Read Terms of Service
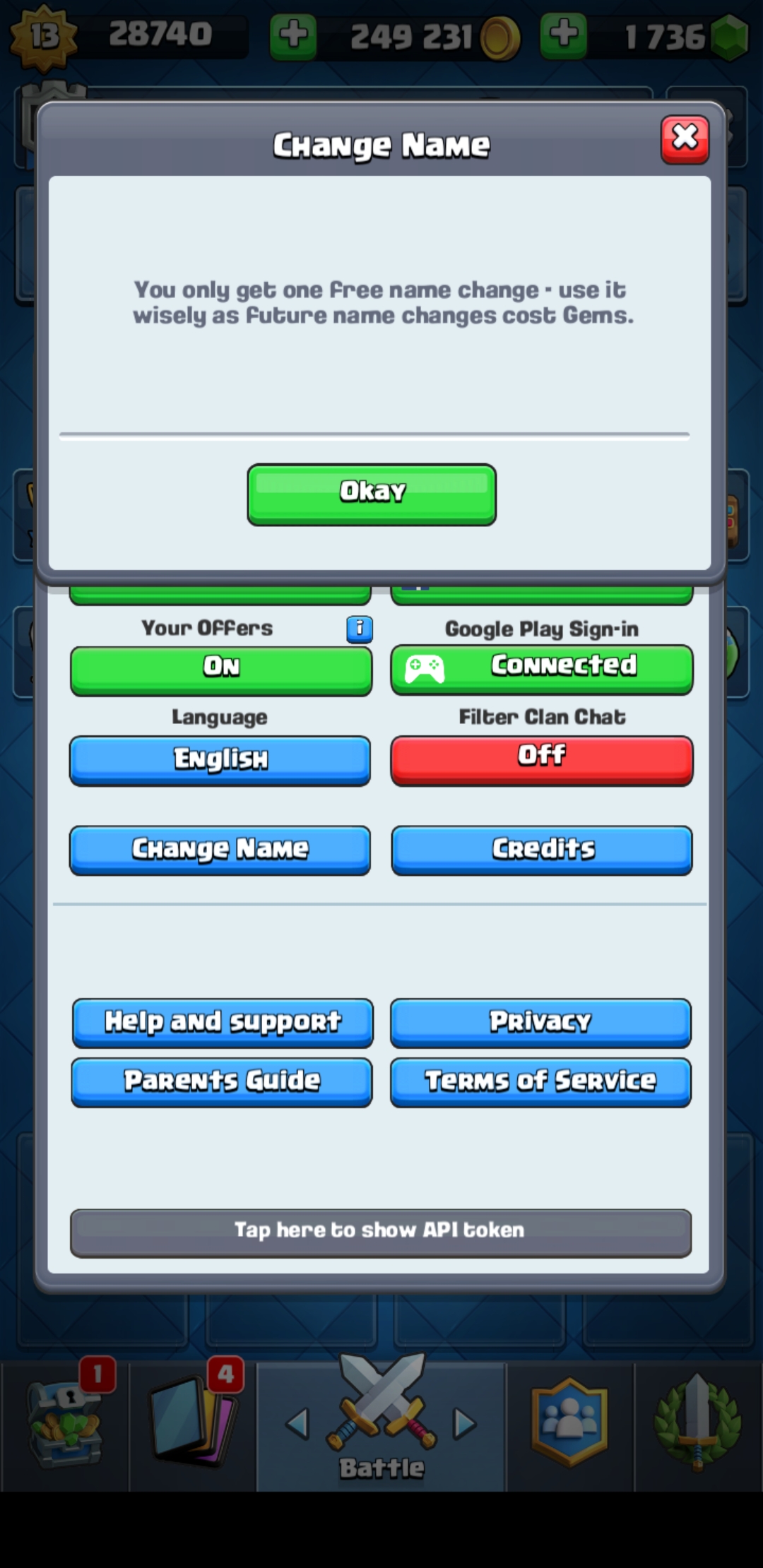 (540, 1082)
